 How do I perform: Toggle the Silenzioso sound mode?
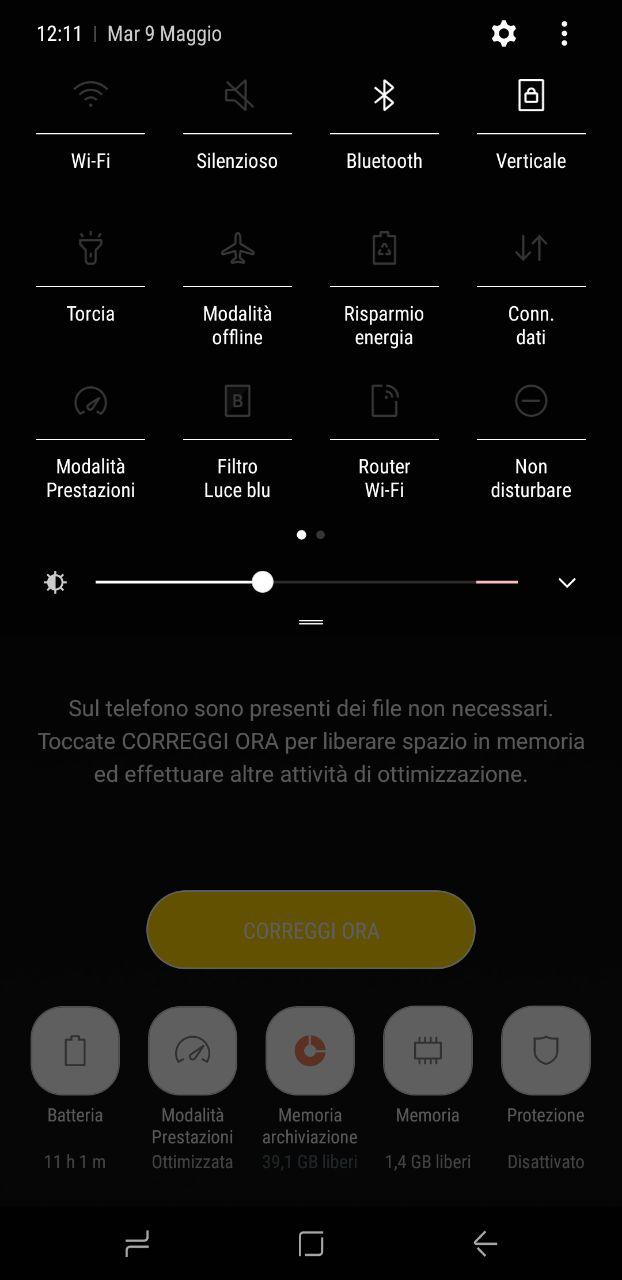[237, 96]
